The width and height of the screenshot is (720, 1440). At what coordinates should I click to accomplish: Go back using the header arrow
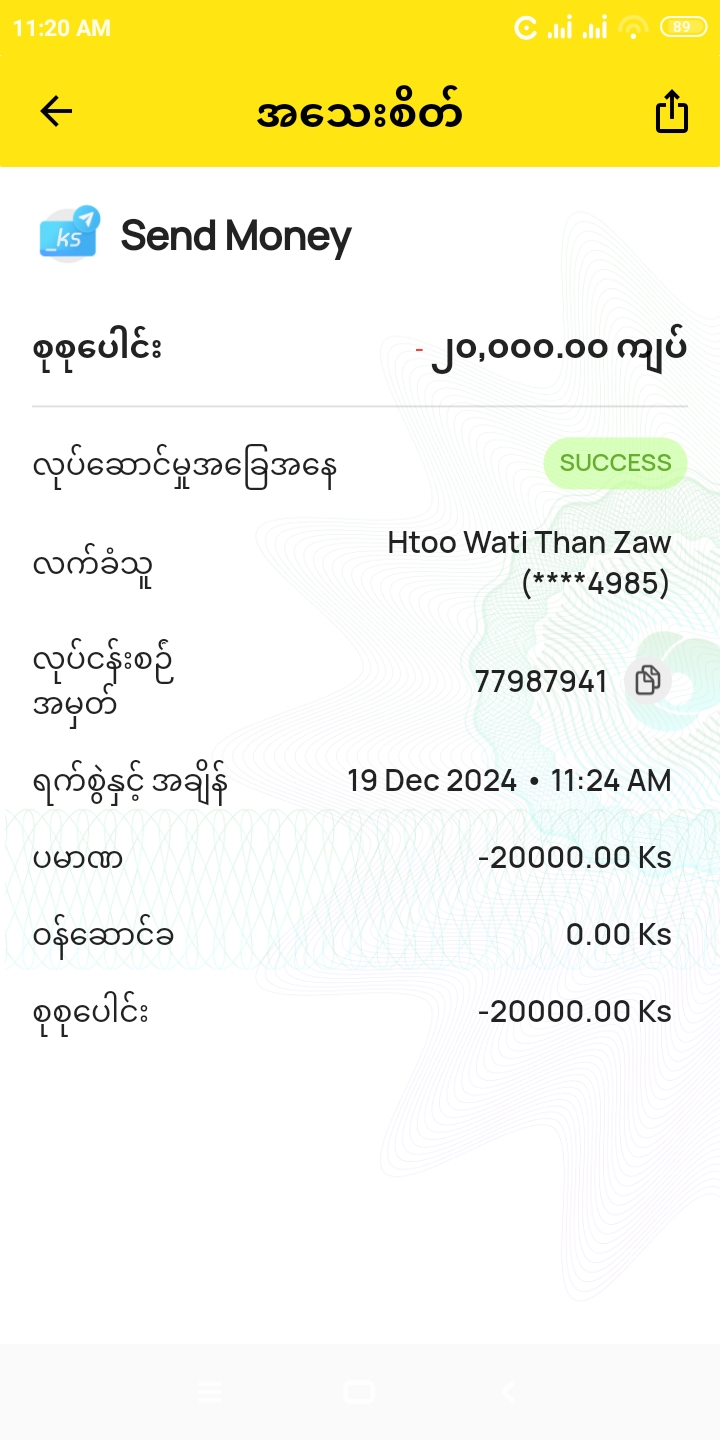click(56, 111)
